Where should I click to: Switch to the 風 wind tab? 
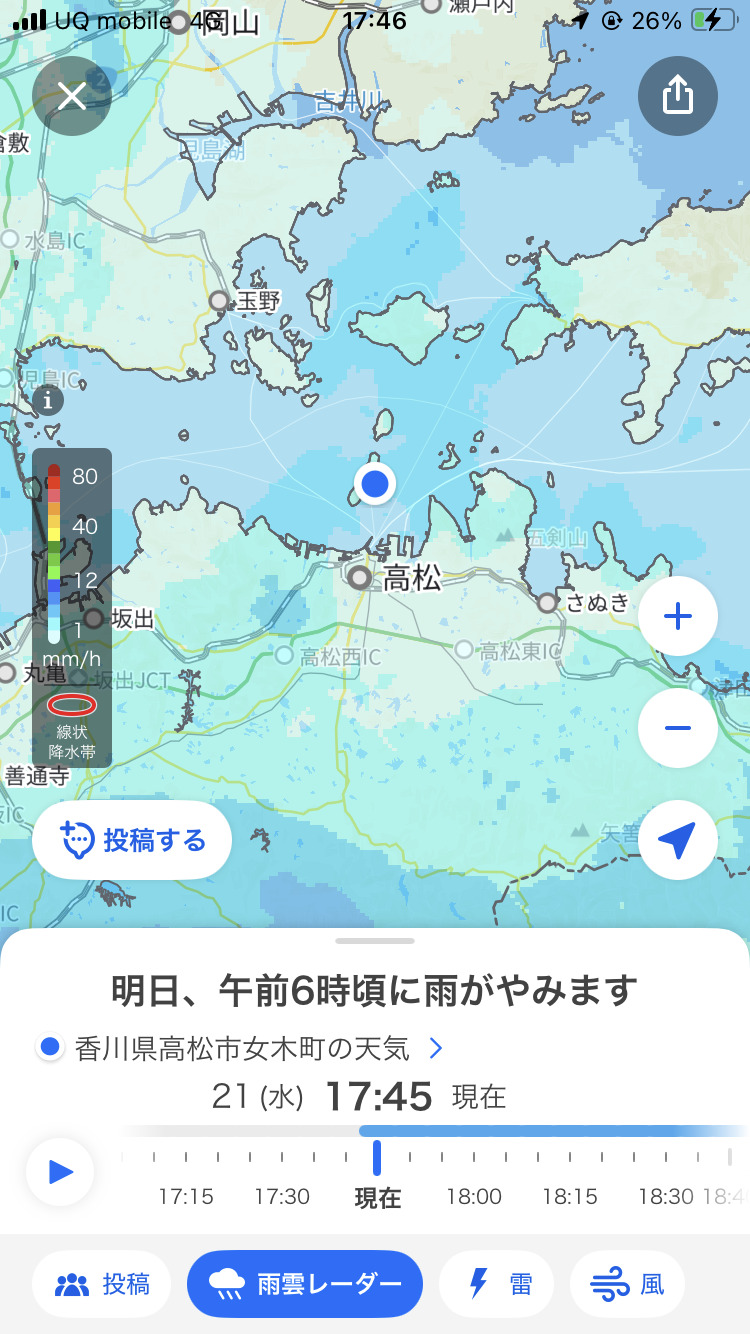[x=627, y=1284]
